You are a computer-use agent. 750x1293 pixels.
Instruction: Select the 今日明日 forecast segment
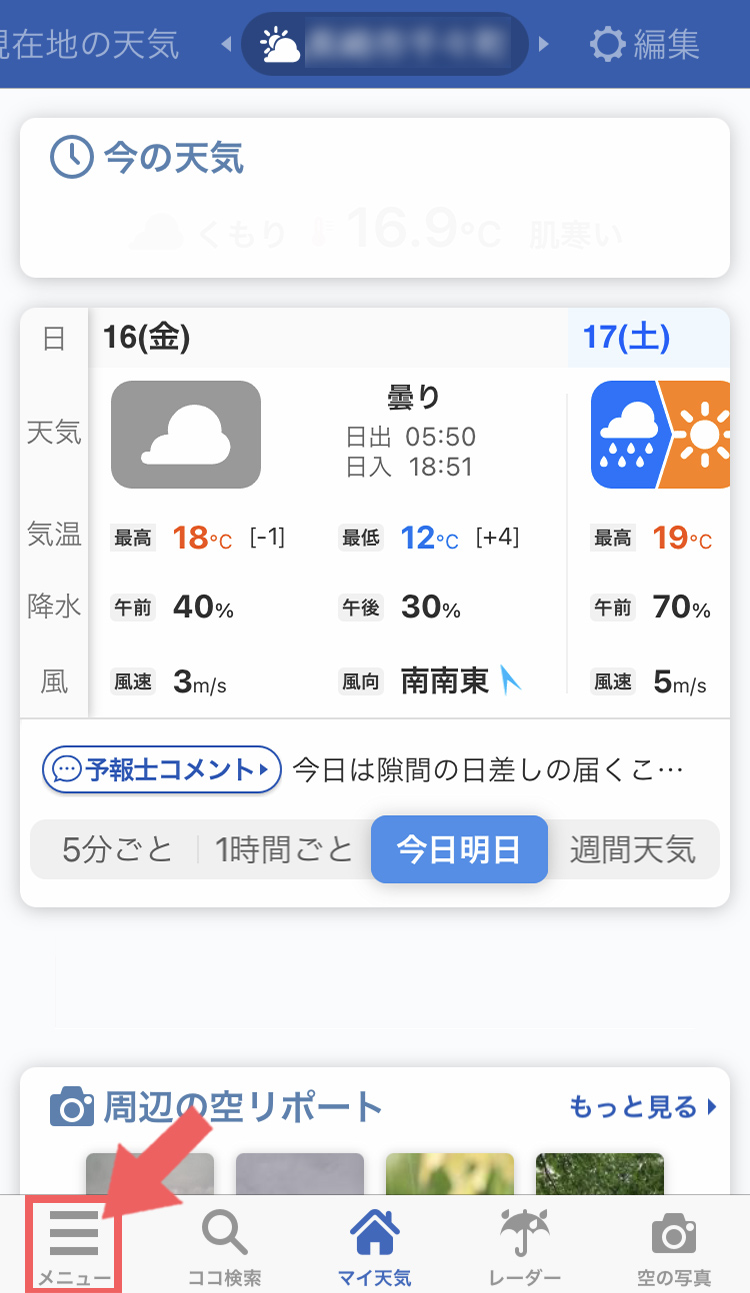(x=459, y=850)
